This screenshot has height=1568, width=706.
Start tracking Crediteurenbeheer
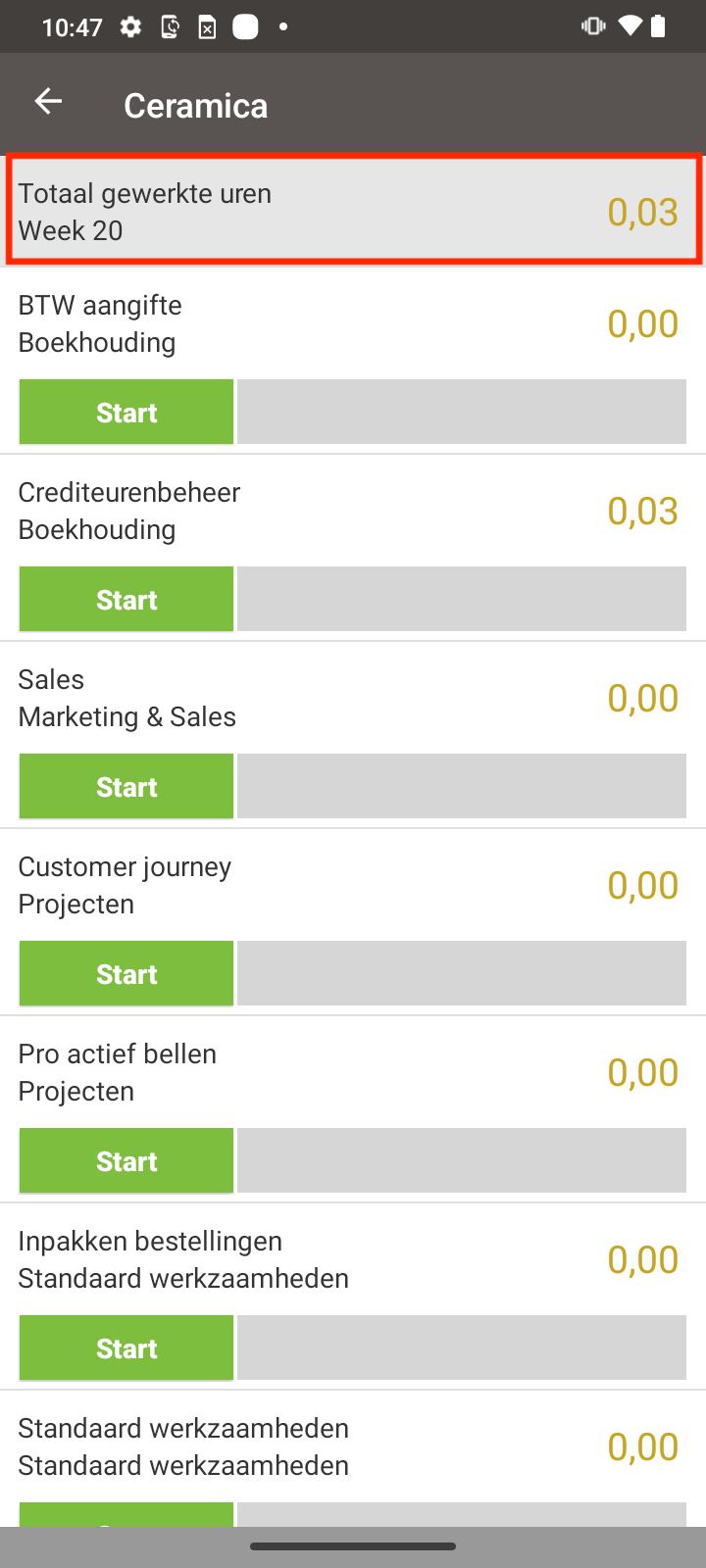coord(126,599)
